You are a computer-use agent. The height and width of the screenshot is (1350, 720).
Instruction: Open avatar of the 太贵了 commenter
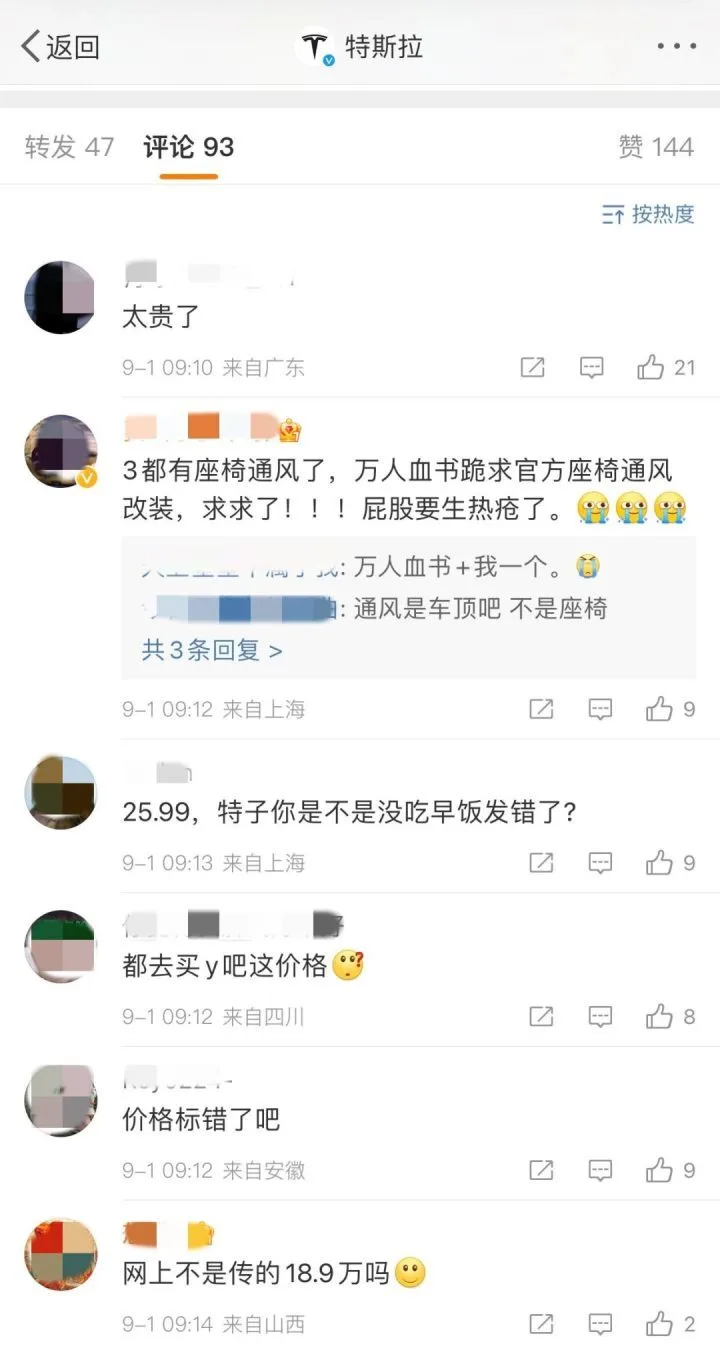click(60, 298)
